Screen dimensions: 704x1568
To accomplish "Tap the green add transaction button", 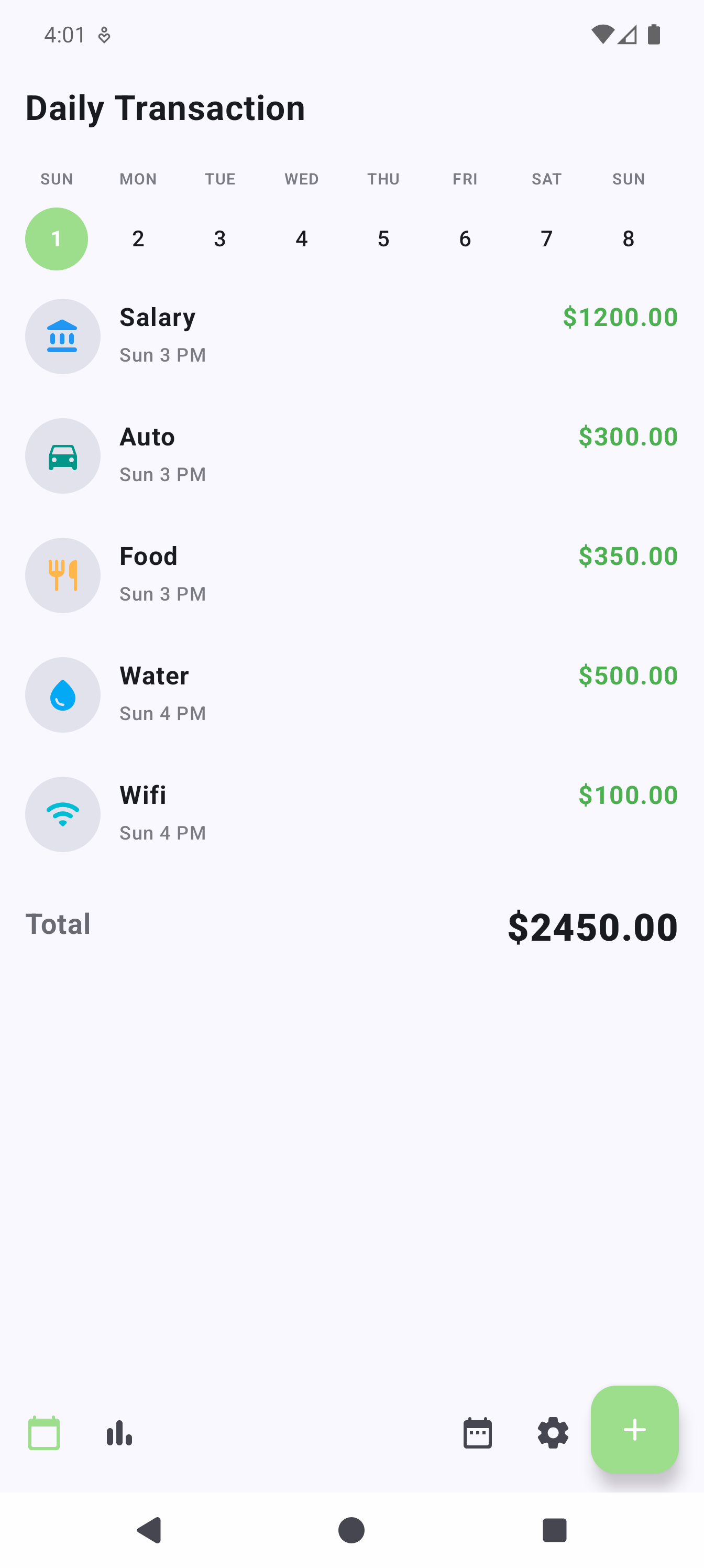I will pyautogui.click(x=635, y=1431).
